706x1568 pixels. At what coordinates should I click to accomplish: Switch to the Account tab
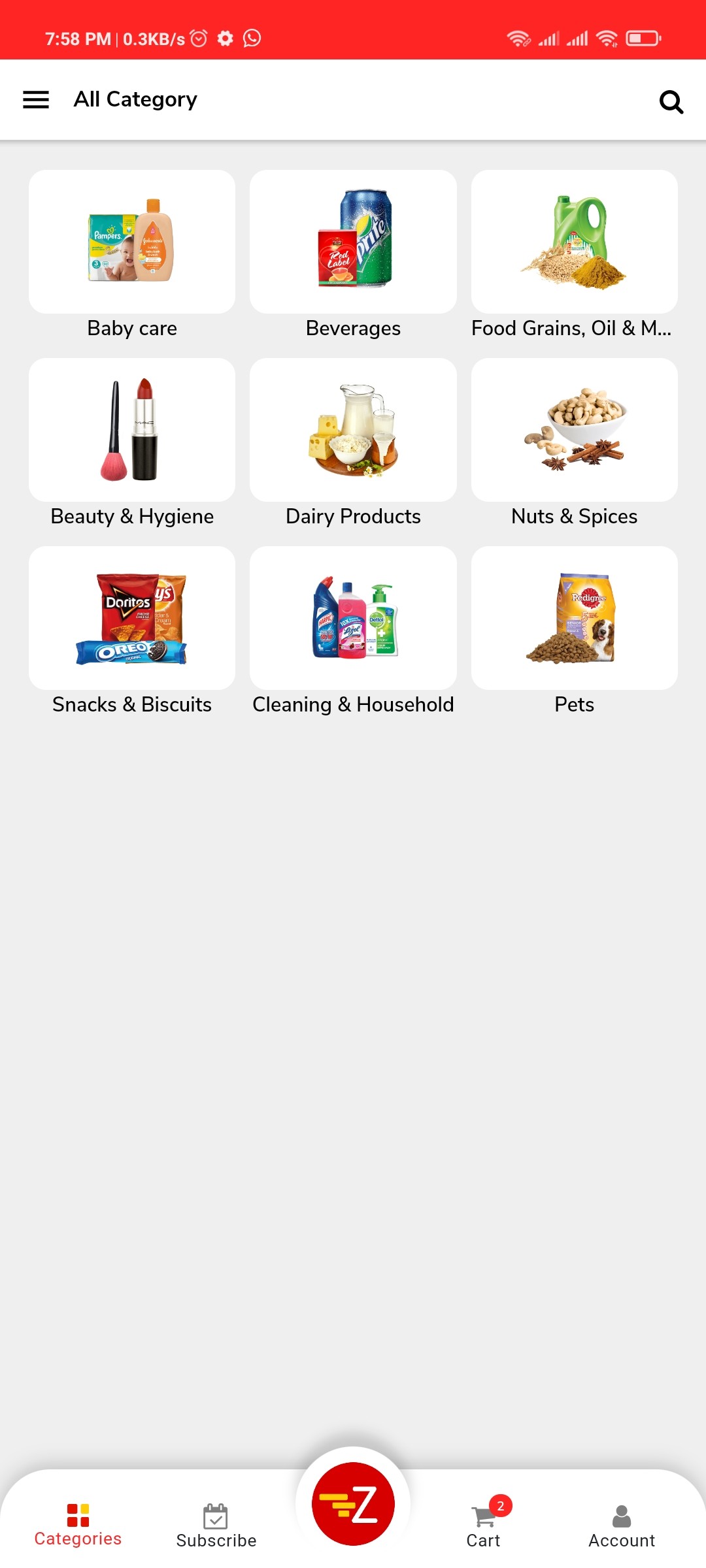[x=622, y=1526]
